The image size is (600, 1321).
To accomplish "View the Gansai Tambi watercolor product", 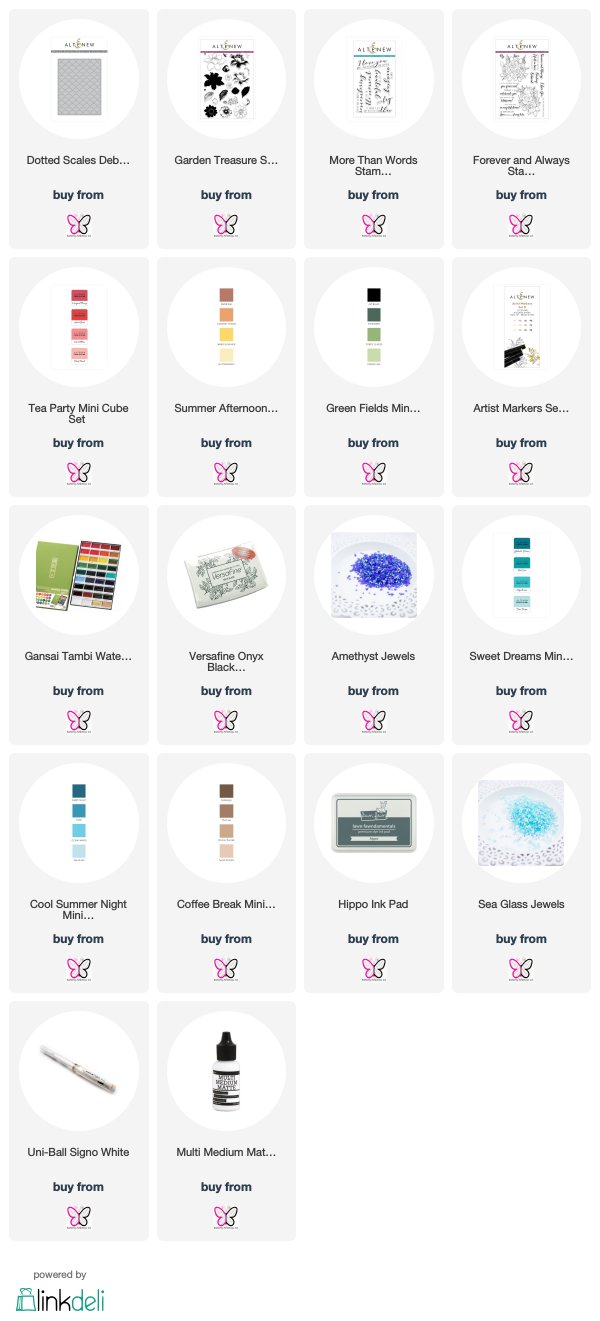I will [79, 625].
